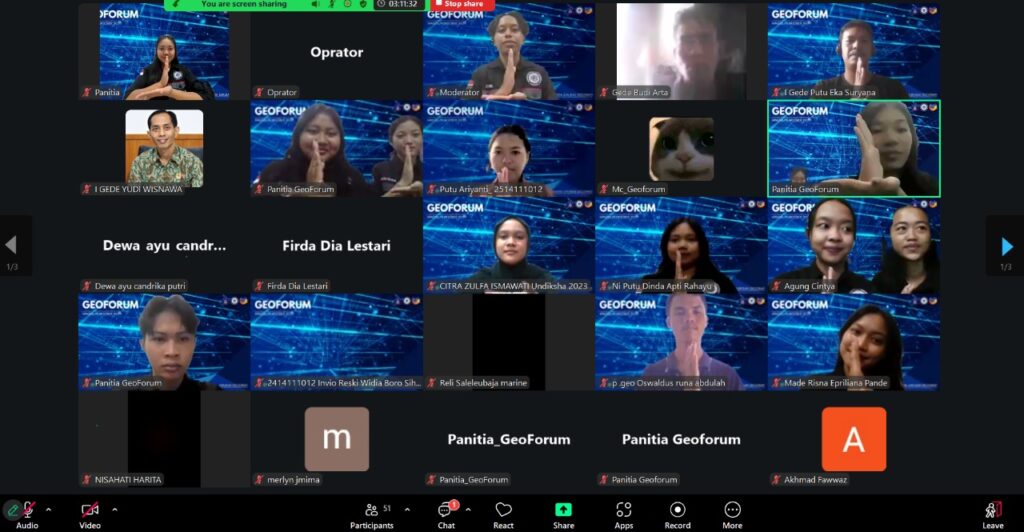
Task: Start recording with Record
Action: pos(677,511)
